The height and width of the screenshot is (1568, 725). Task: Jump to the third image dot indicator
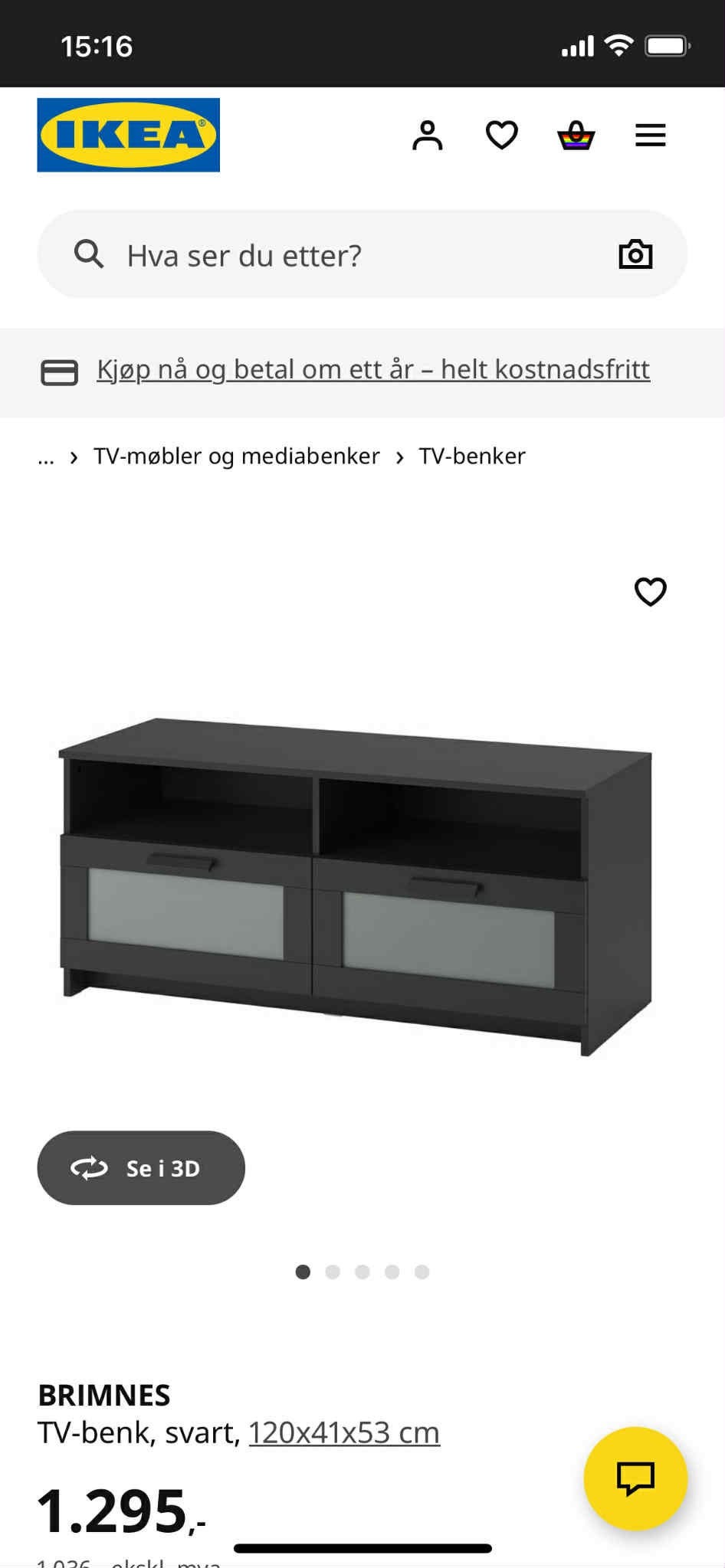point(362,1272)
